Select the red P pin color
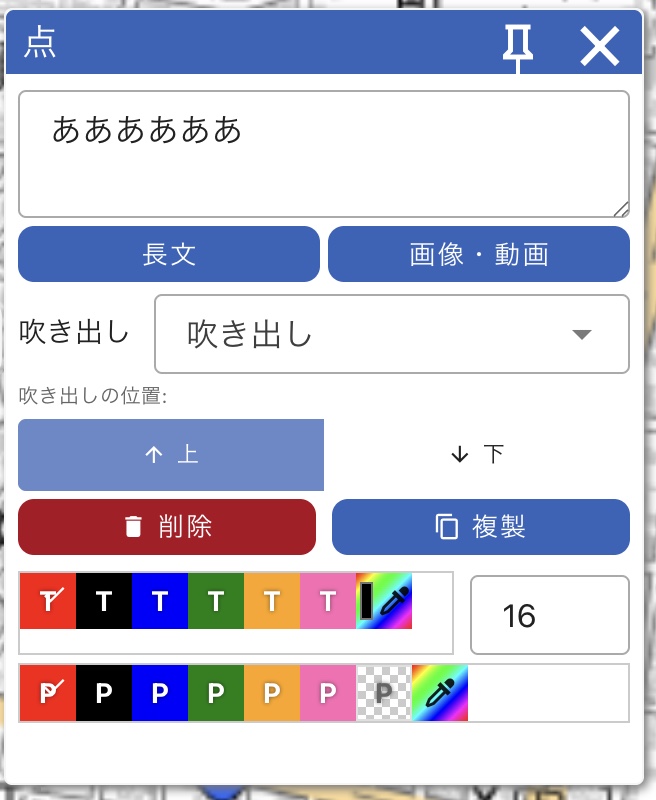Screen dimensions: 656x800 click(x=48, y=693)
